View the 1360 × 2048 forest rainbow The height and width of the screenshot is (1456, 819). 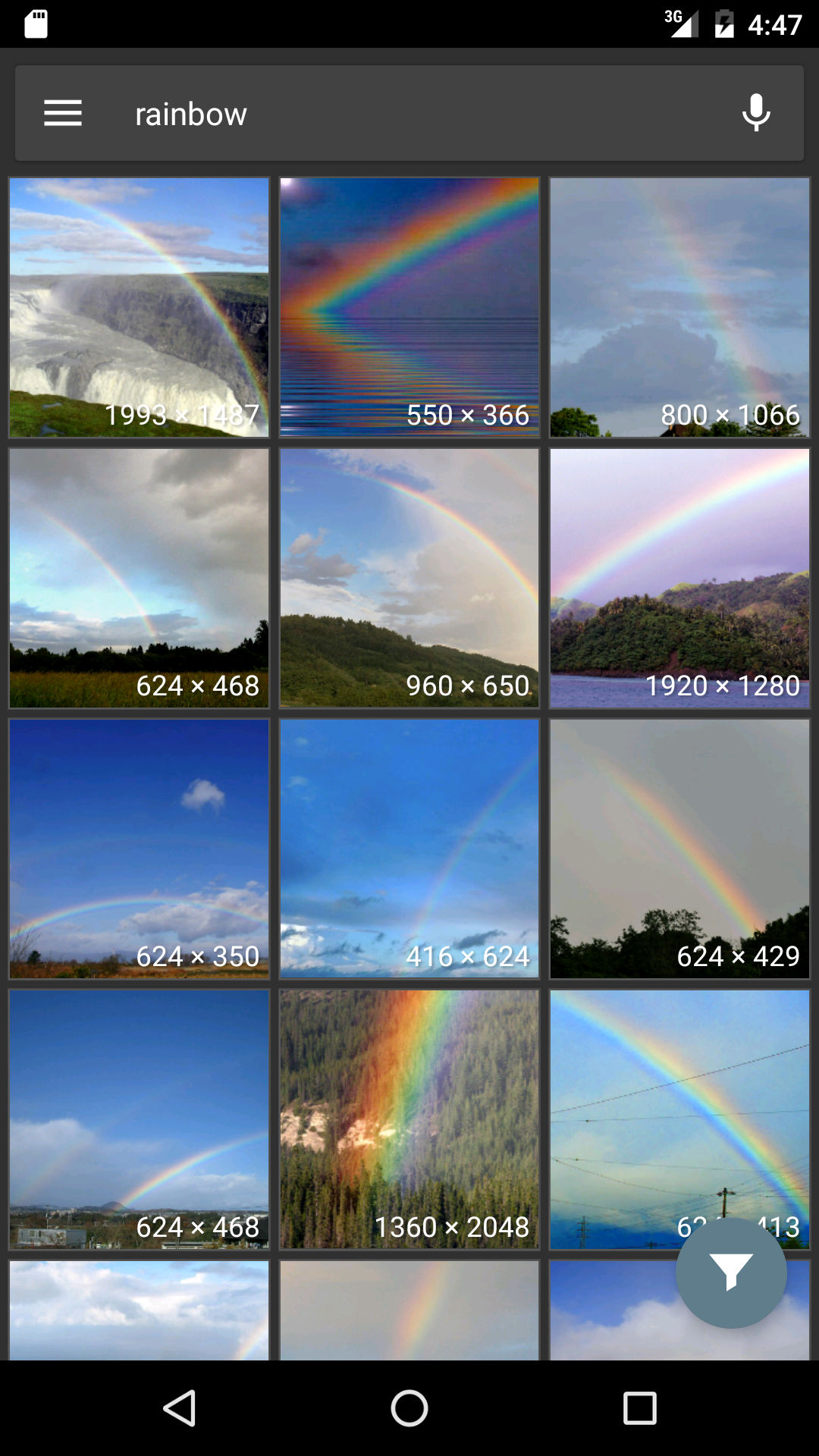coord(409,1119)
